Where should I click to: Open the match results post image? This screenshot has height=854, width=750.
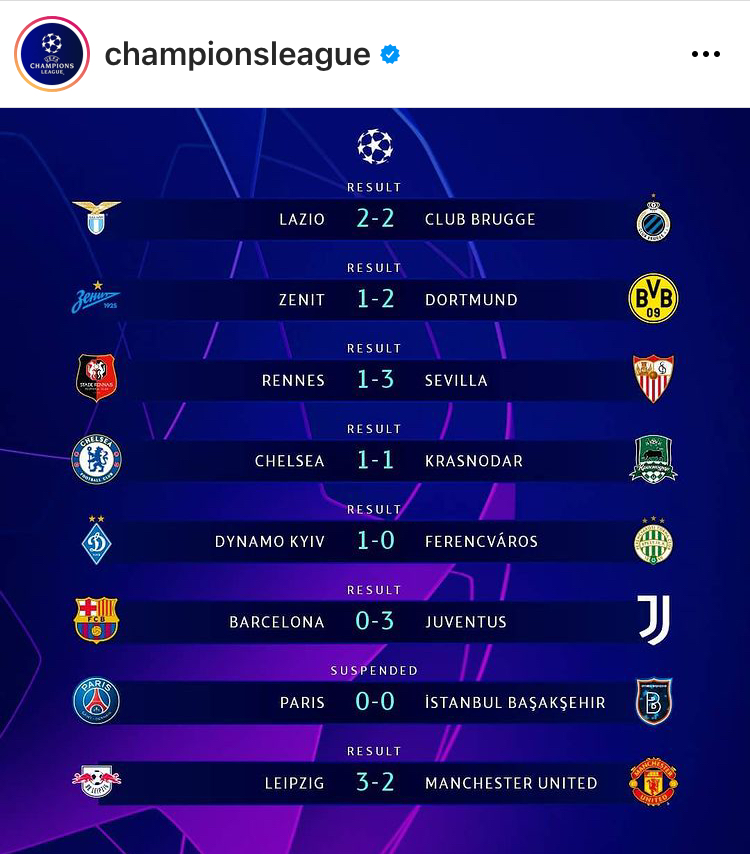(375, 480)
